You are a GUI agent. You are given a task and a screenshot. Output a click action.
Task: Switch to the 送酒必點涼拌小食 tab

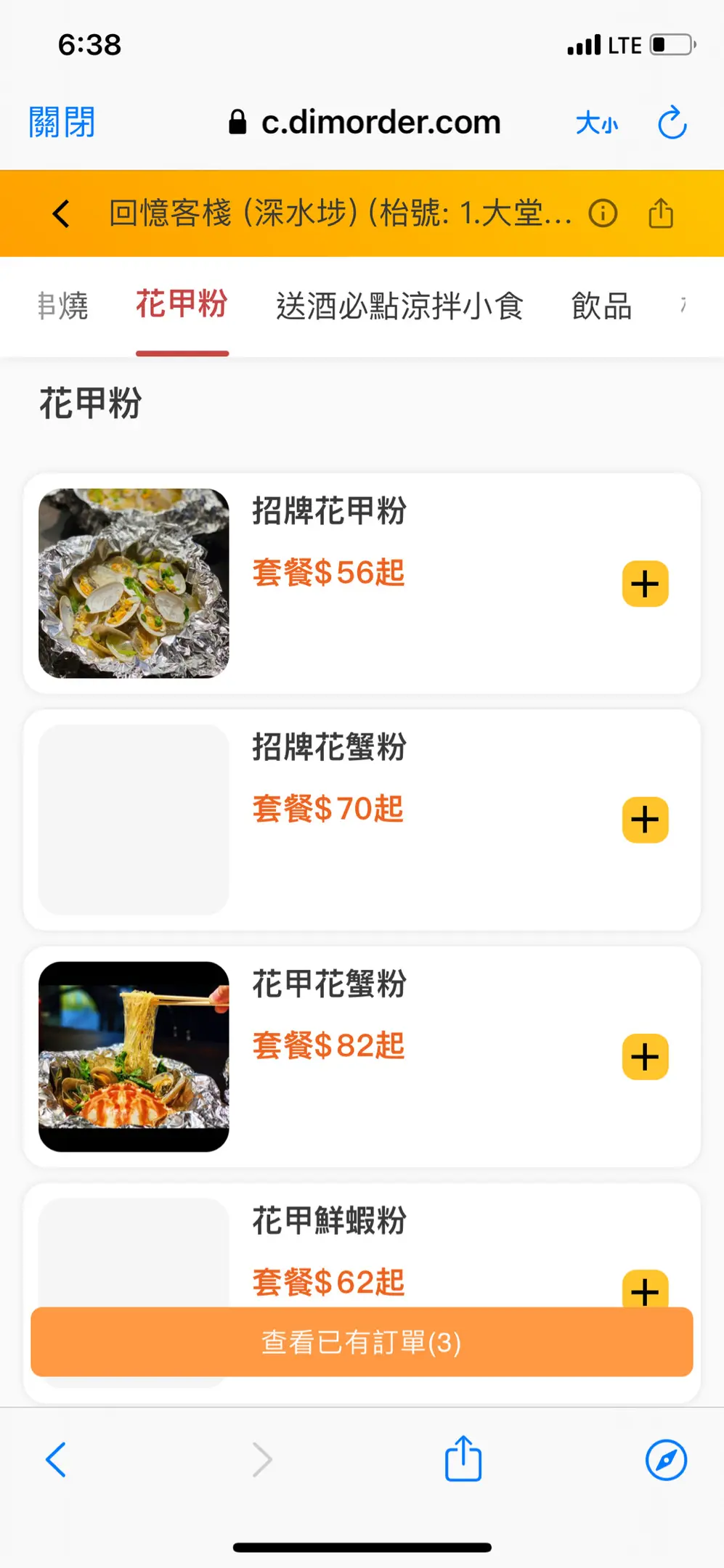pyautogui.click(x=399, y=306)
